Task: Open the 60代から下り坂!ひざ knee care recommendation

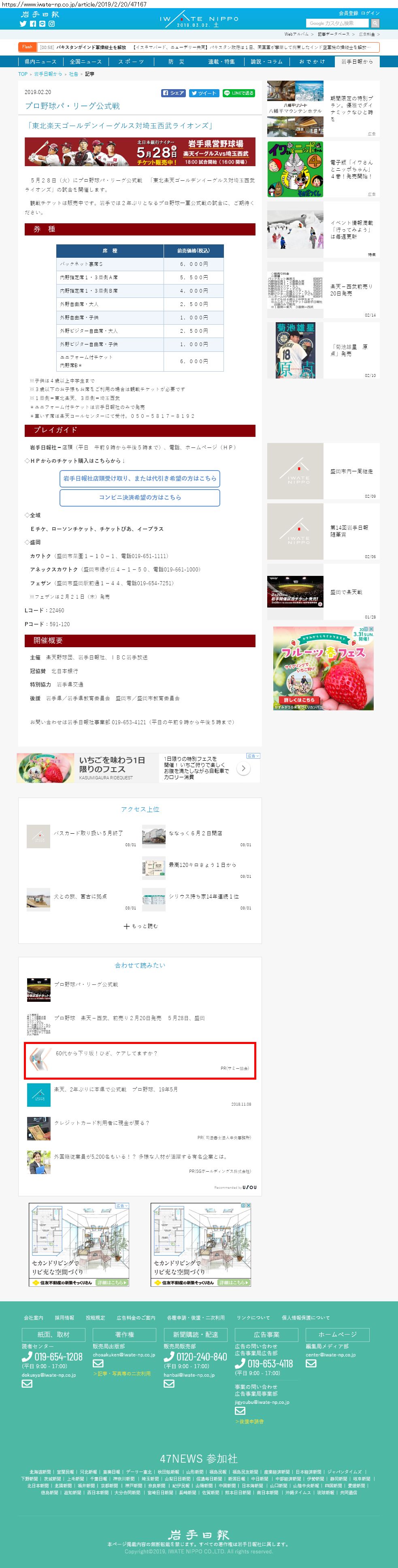Action: pos(106,1053)
